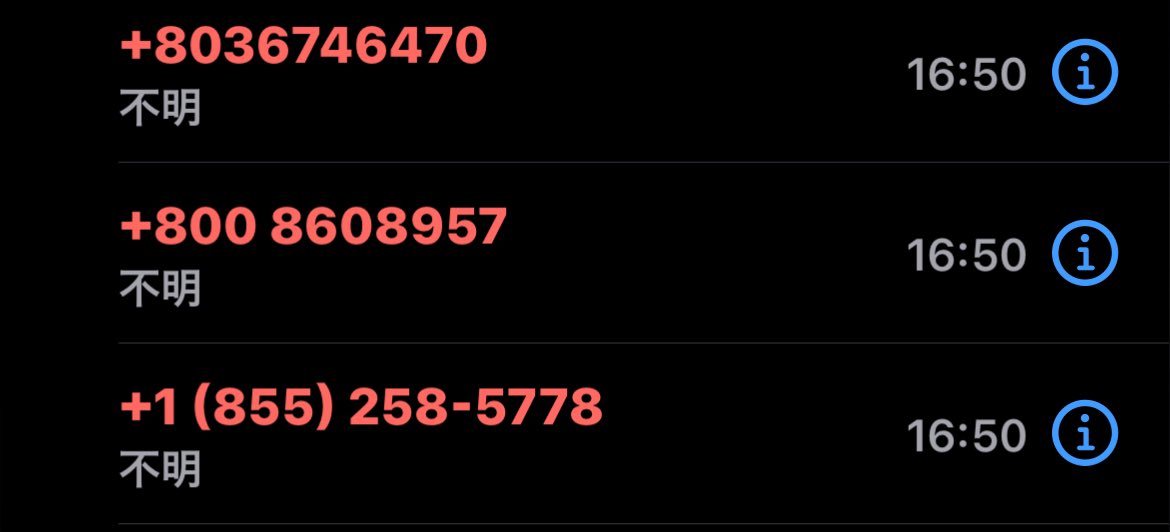Open info for call from +800 8608957

[x=1085, y=254]
